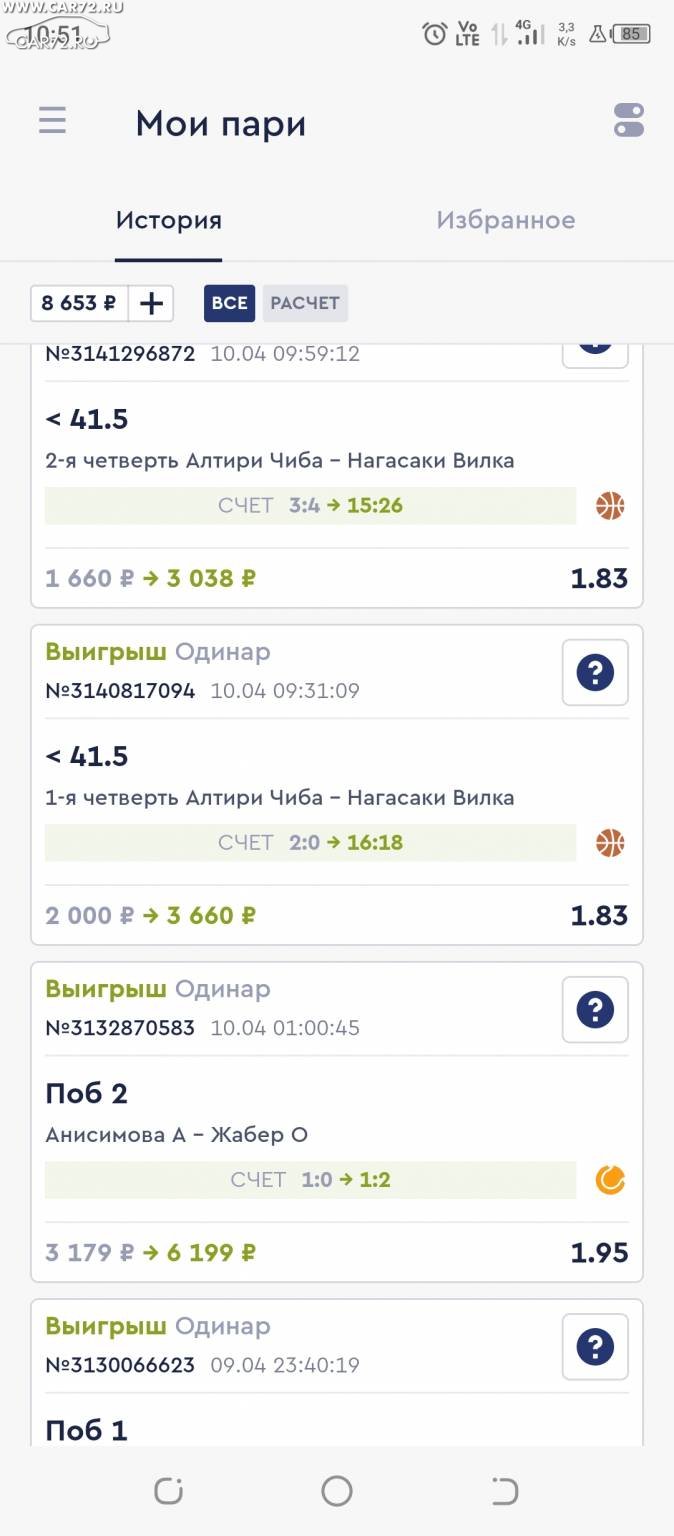This screenshot has width=674, height=1536.
Task: Open the settings toggles icon
Action: (629, 121)
